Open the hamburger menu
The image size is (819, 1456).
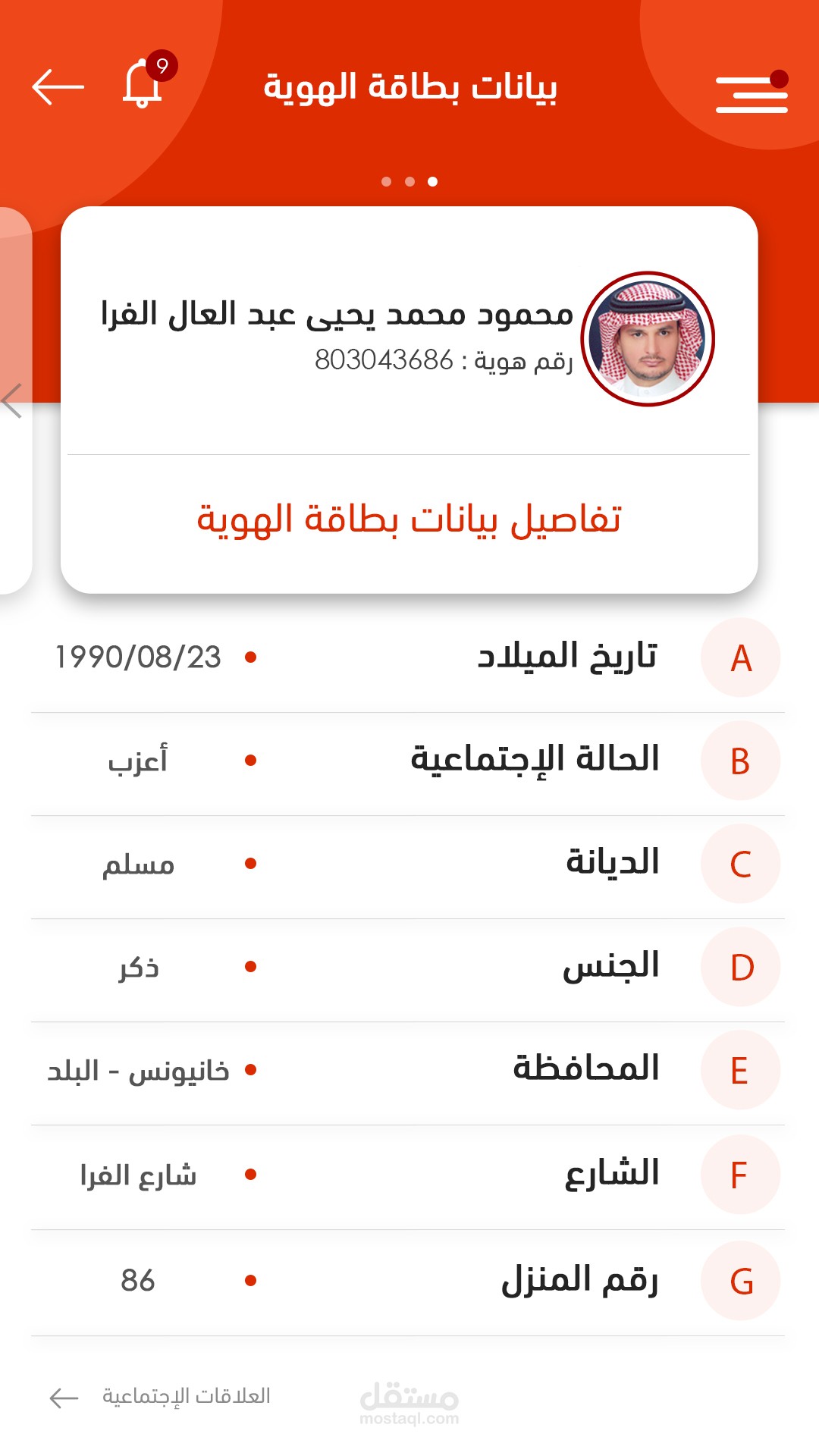point(752,95)
